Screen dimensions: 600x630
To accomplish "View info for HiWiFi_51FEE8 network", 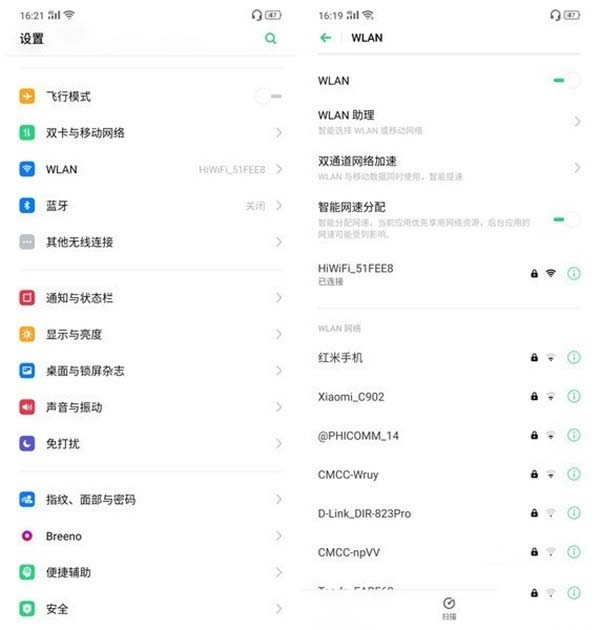I will click(574, 274).
